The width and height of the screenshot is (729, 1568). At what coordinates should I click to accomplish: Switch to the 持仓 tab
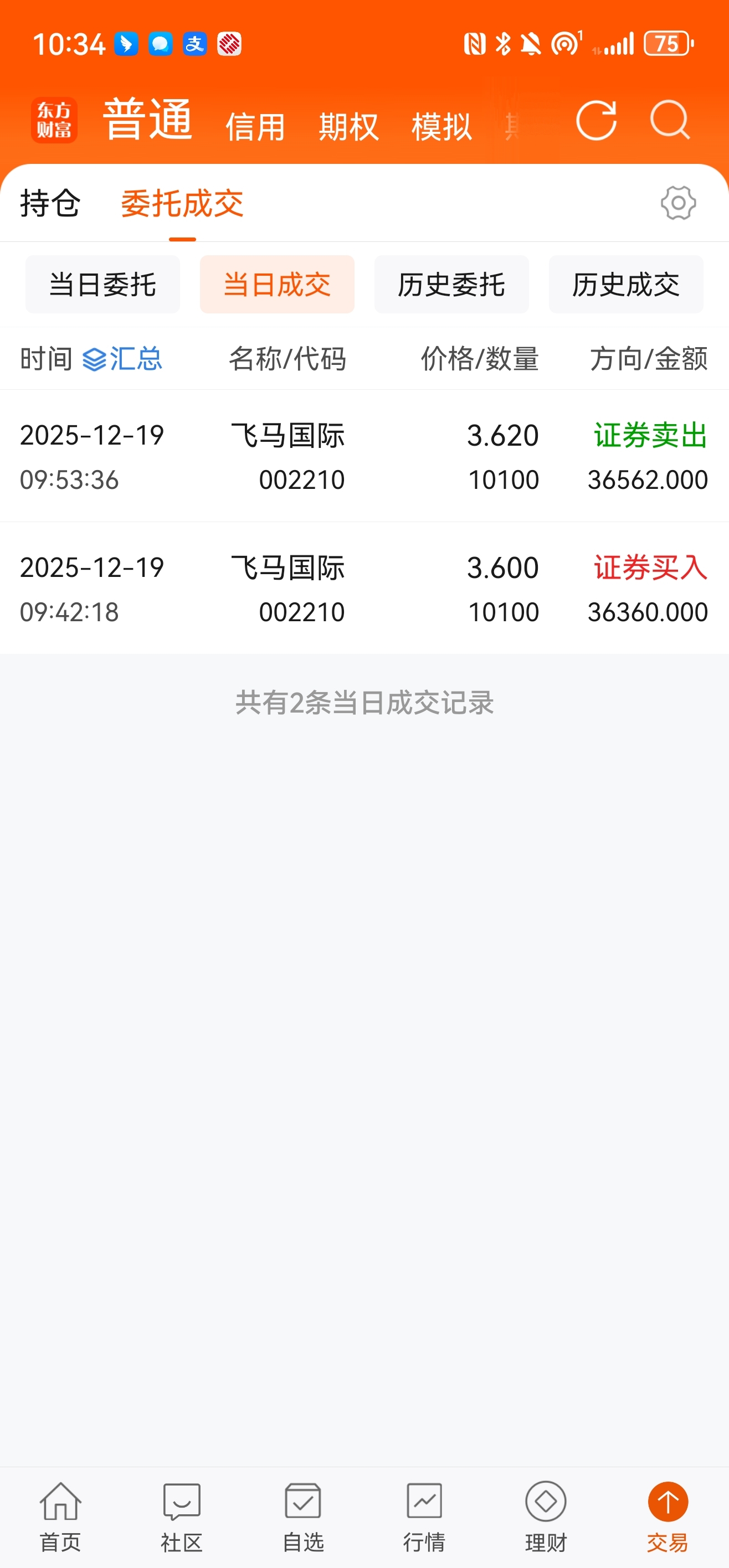[x=50, y=203]
